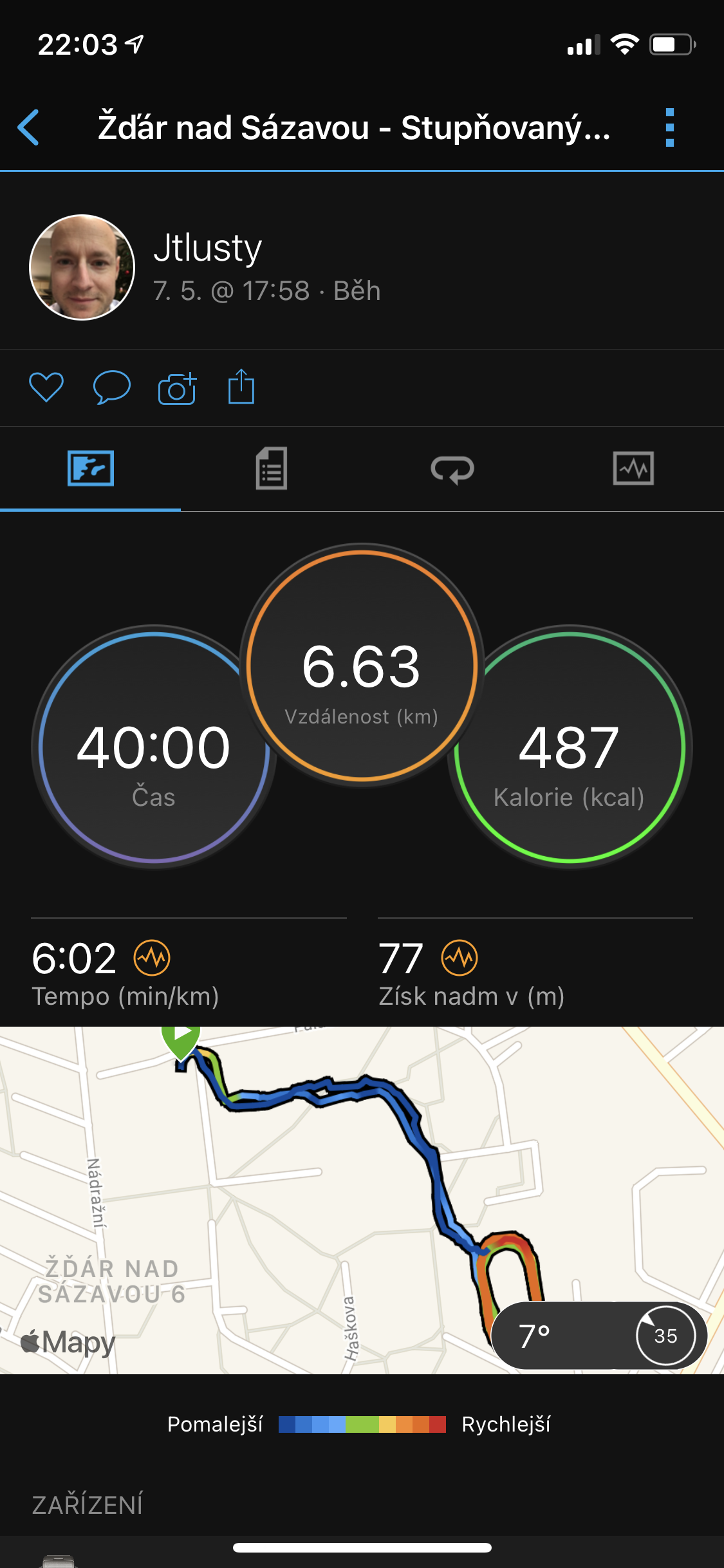Switch to the laps tab

click(452, 469)
